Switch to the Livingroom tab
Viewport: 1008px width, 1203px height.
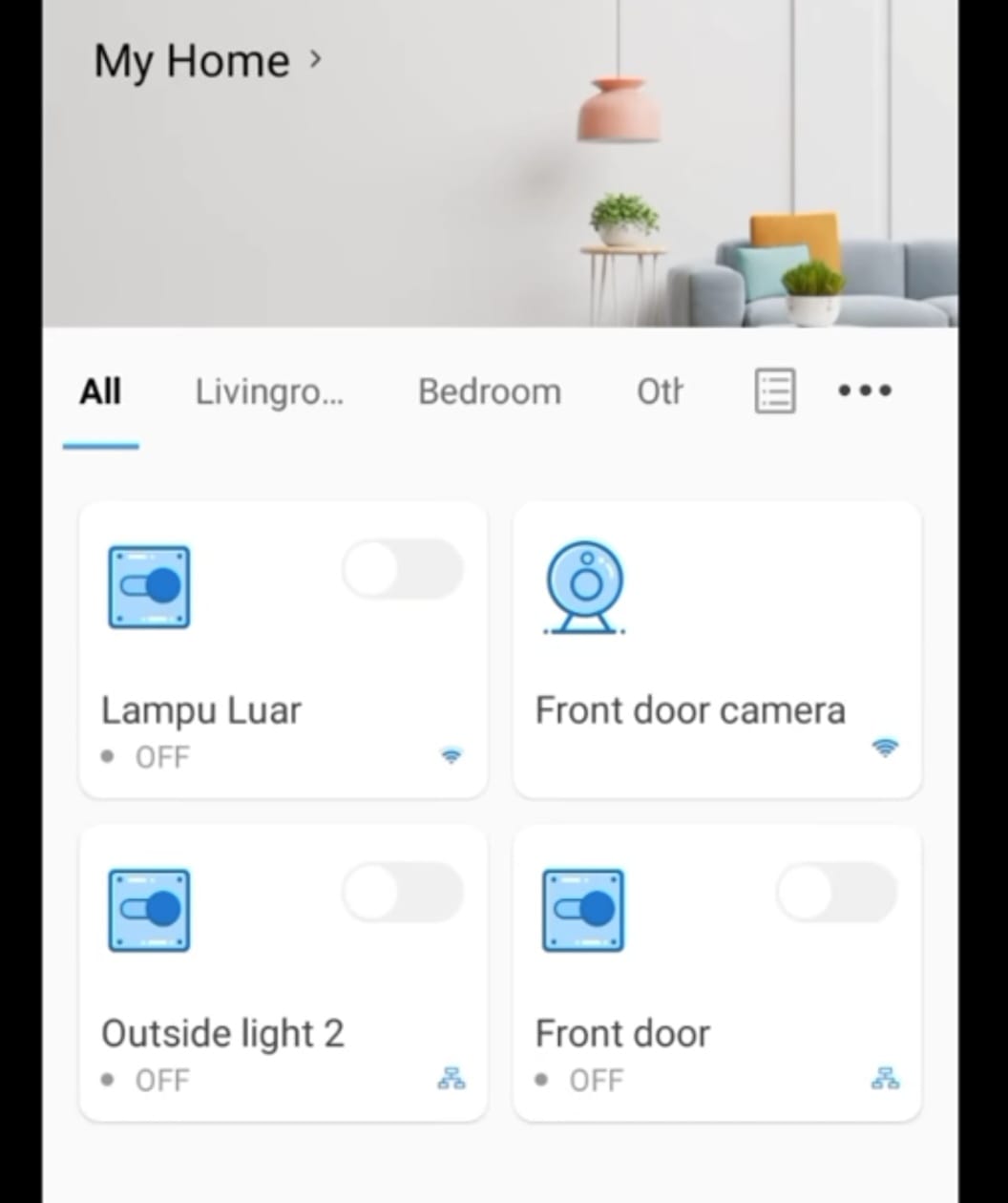pos(269,392)
